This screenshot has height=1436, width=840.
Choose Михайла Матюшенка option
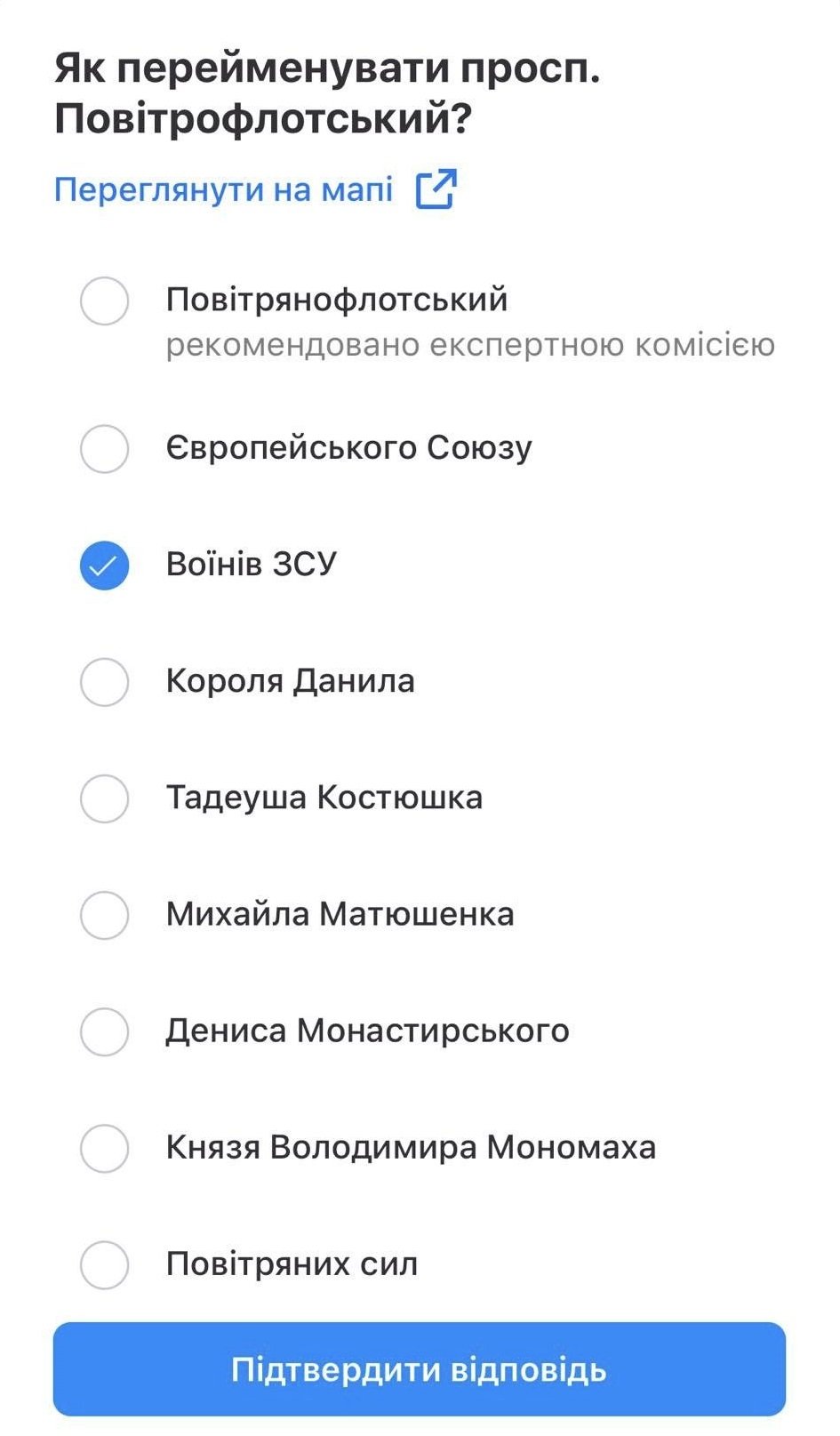point(104,915)
